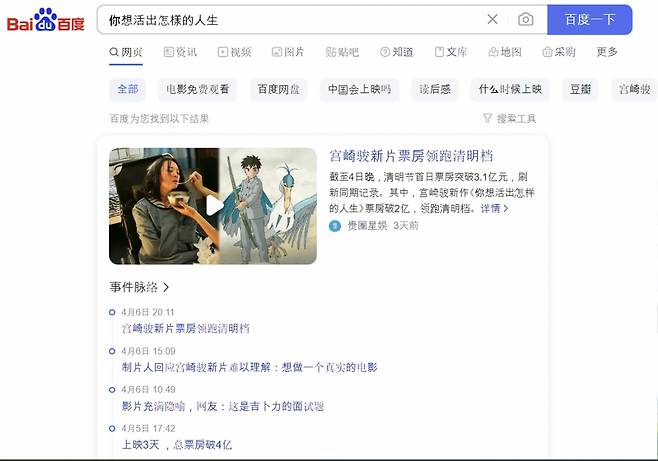Open camera image search

(x=525, y=19)
